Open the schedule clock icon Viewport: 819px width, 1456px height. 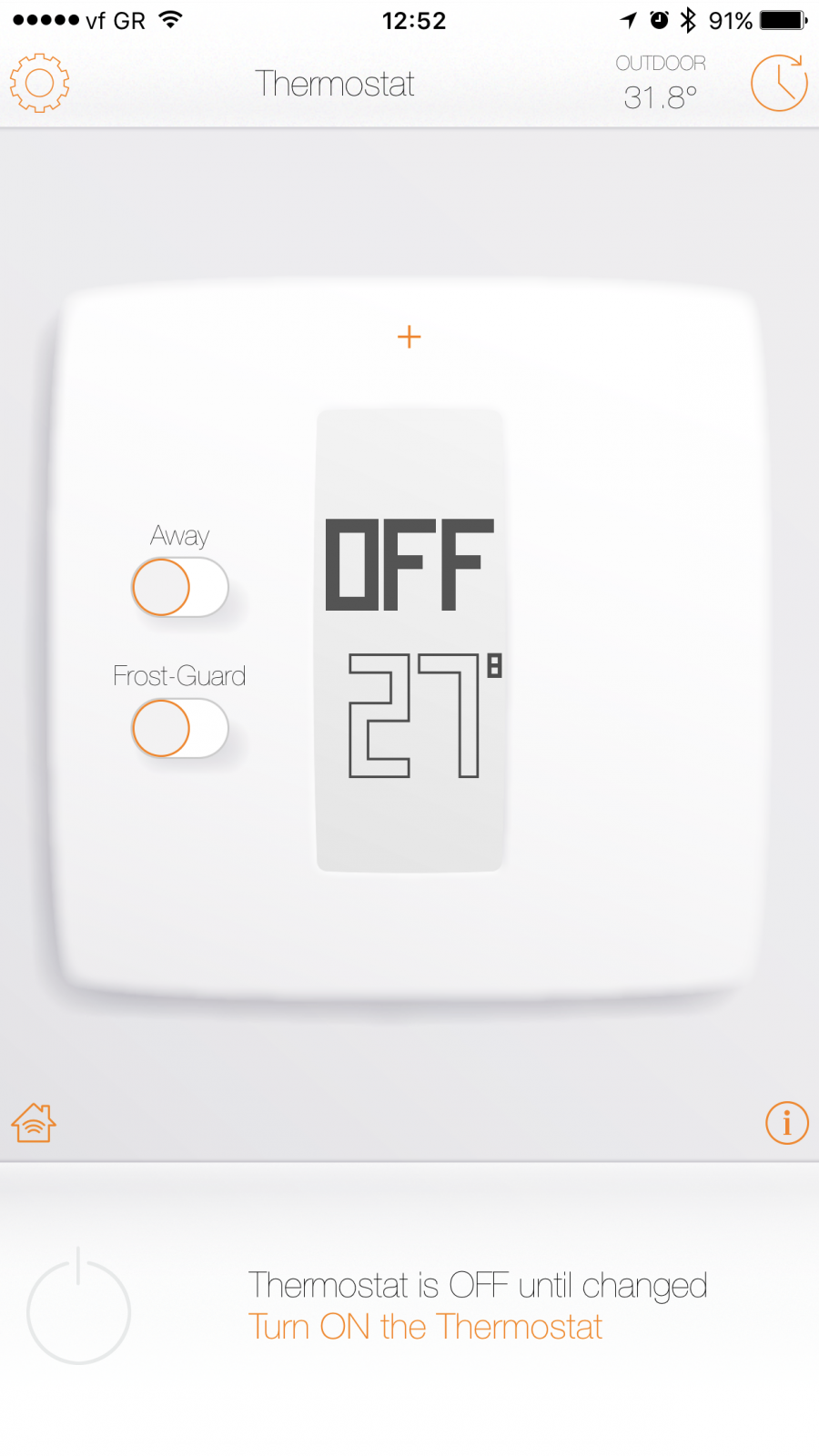click(x=780, y=83)
